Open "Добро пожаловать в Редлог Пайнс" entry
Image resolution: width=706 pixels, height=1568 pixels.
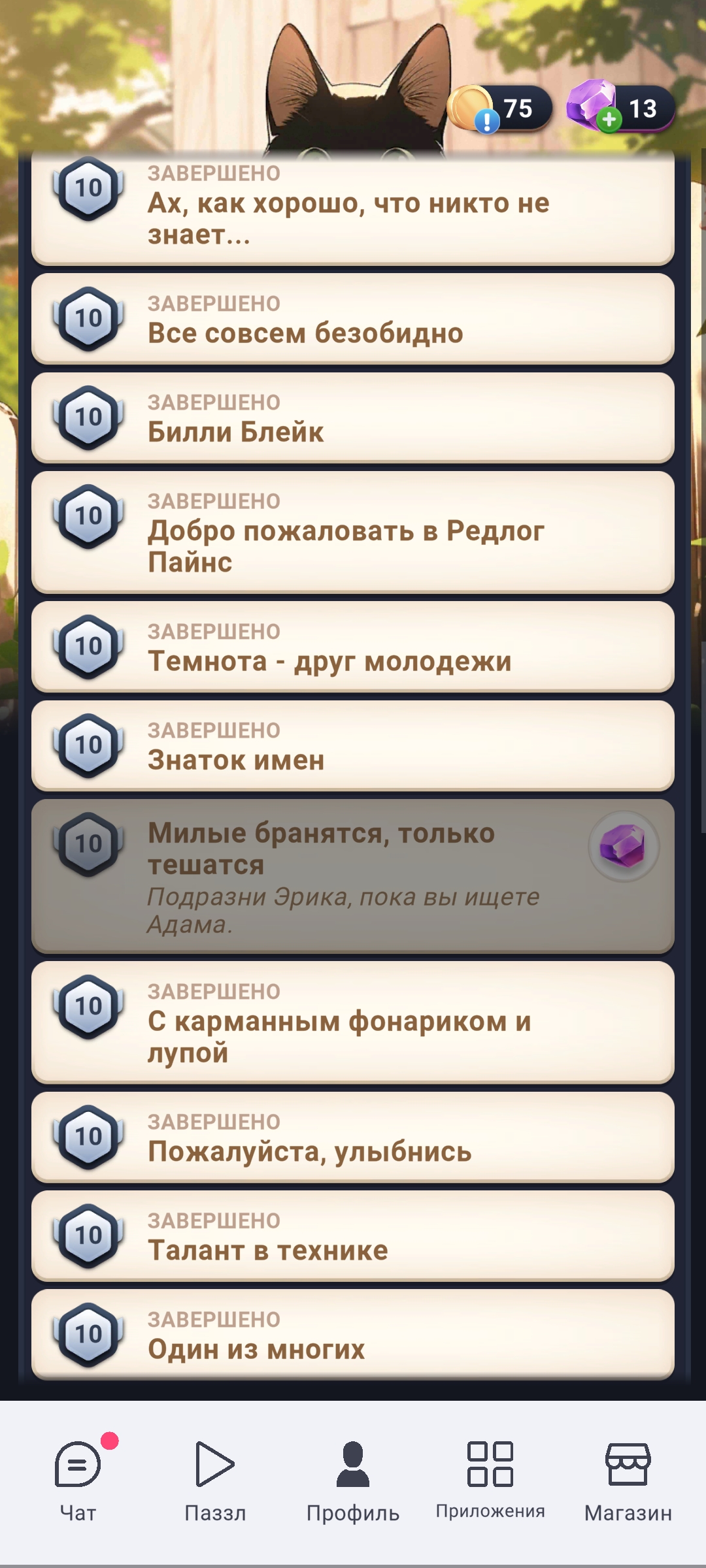353,532
